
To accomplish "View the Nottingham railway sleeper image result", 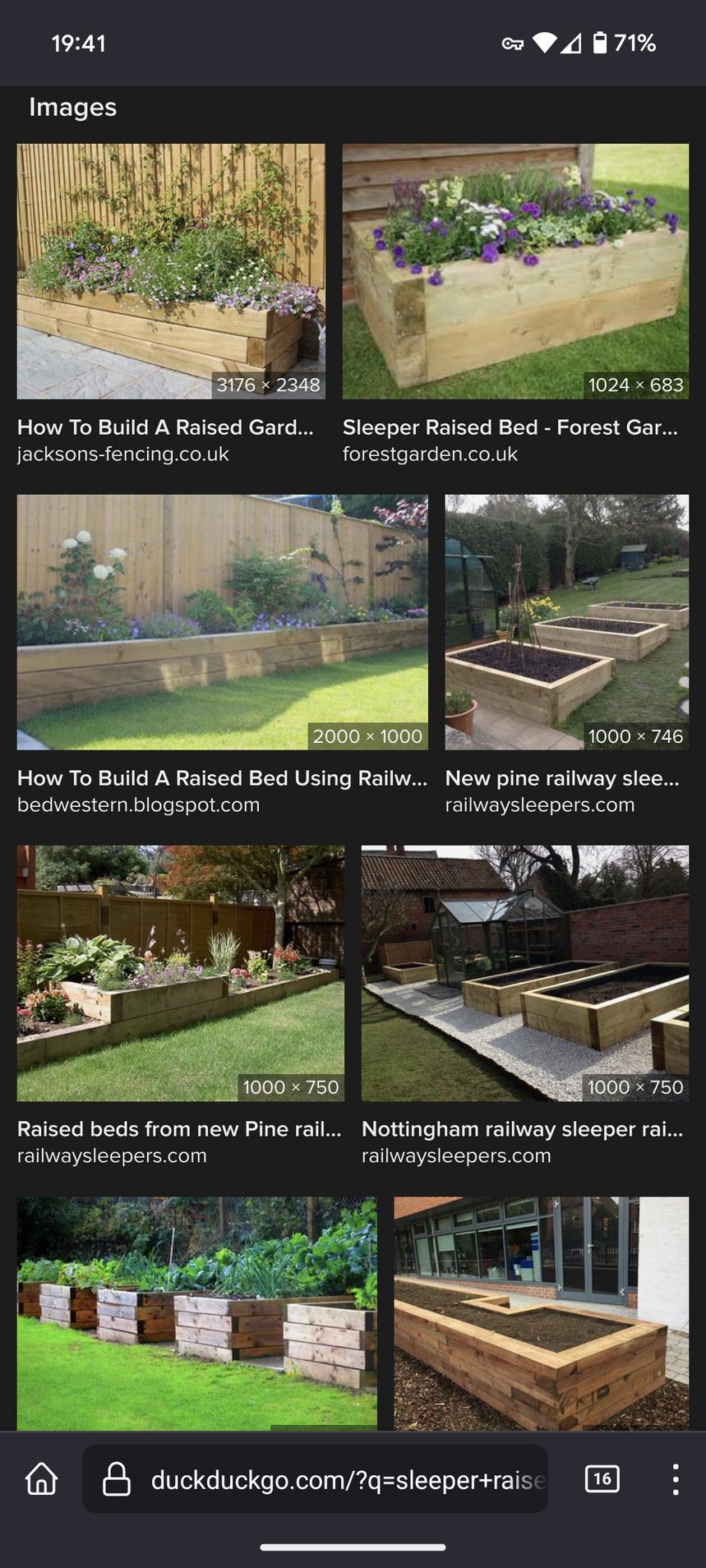I will pos(524,973).
